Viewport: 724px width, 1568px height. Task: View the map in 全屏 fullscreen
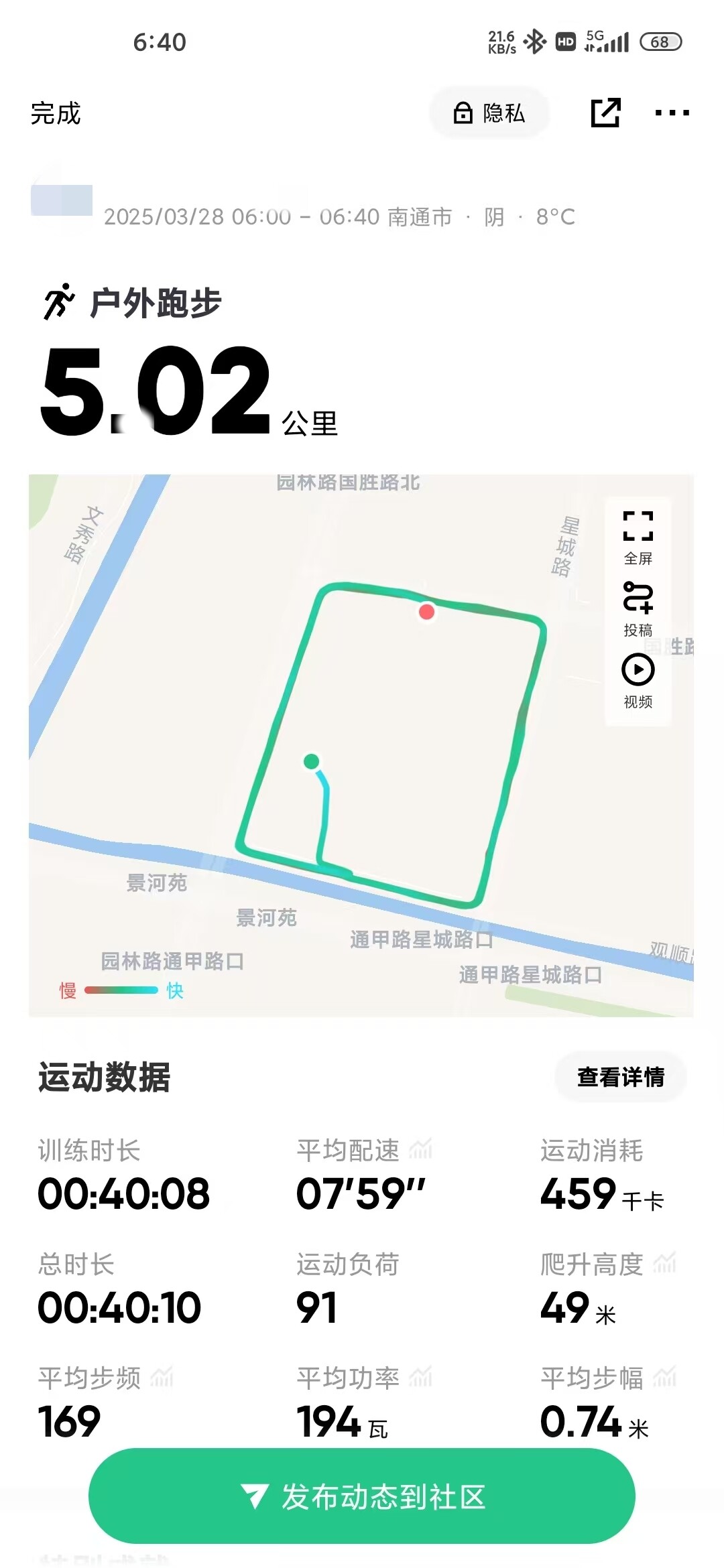[x=638, y=537]
